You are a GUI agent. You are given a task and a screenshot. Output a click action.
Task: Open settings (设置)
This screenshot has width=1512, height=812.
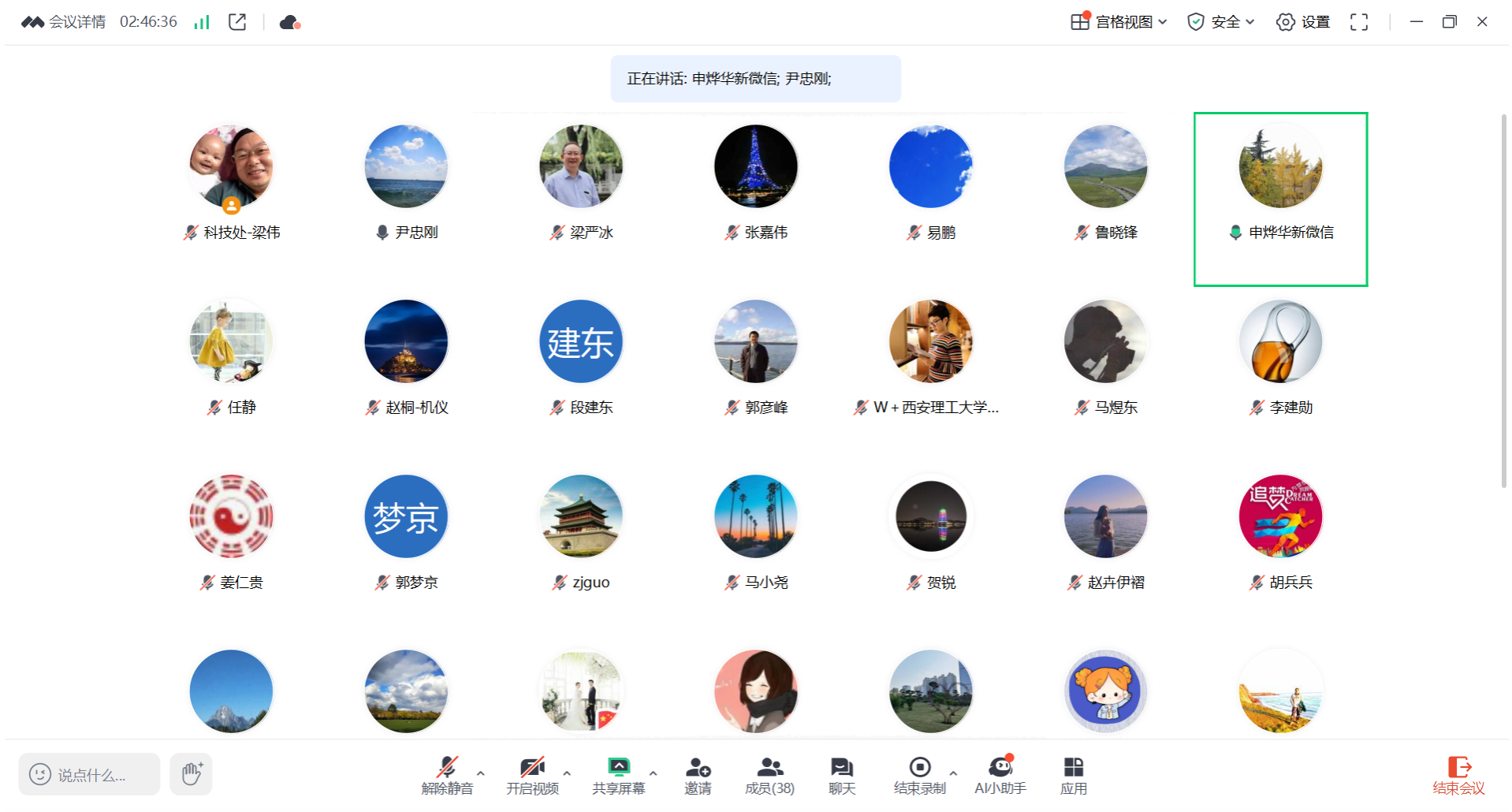pyautogui.click(x=1303, y=22)
